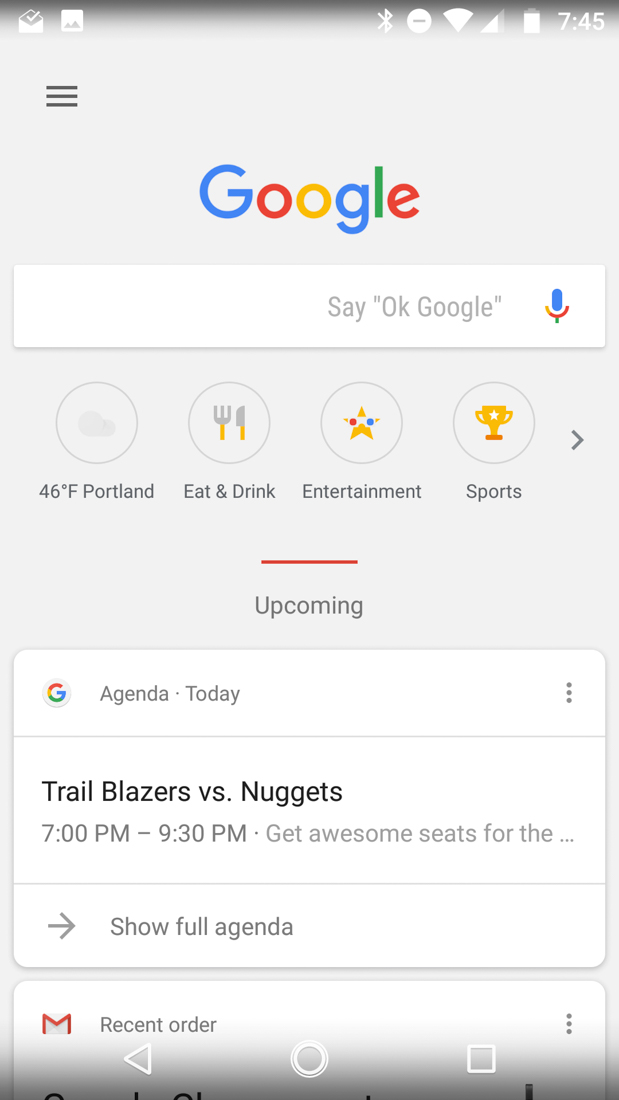Open the Recent order card overflow menu
619x1100 pixels.
coord(569,1023)
